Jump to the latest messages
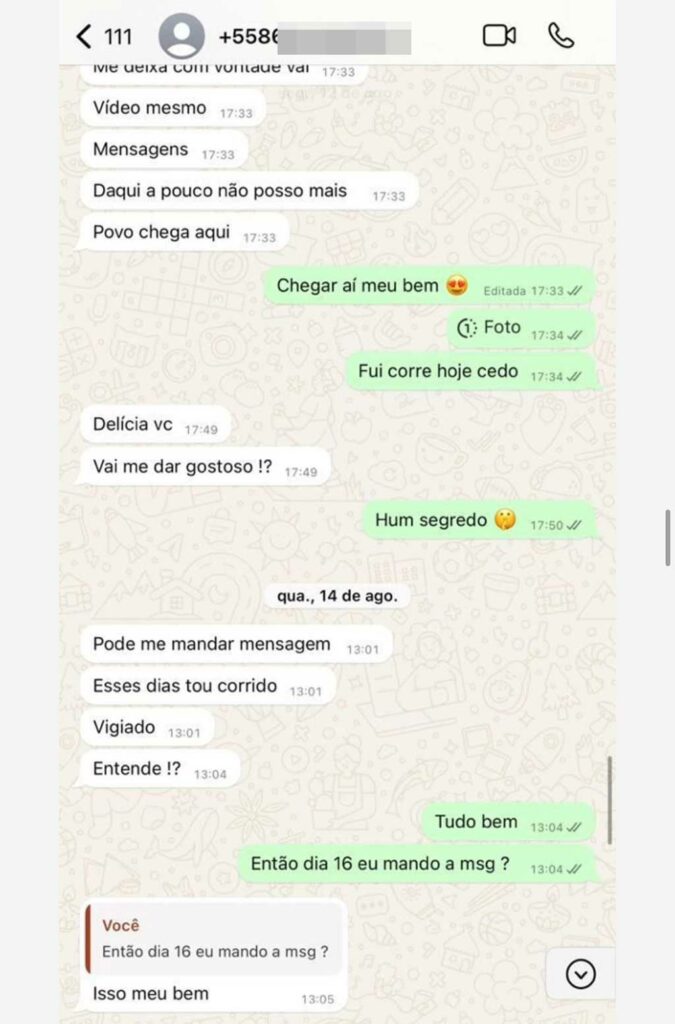Image resolution: width=675 pixels, height=1024 pixels. click(x=580, y=973)
